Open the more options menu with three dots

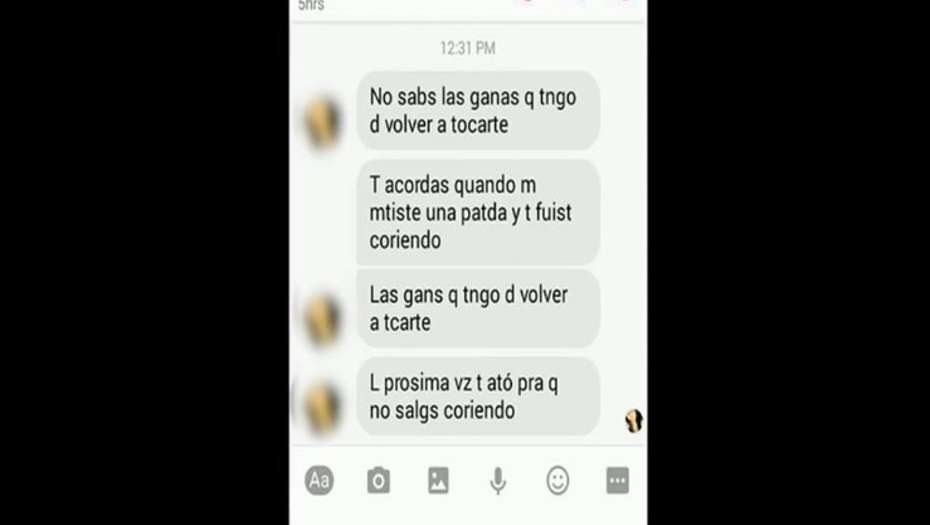pos(617,480)
